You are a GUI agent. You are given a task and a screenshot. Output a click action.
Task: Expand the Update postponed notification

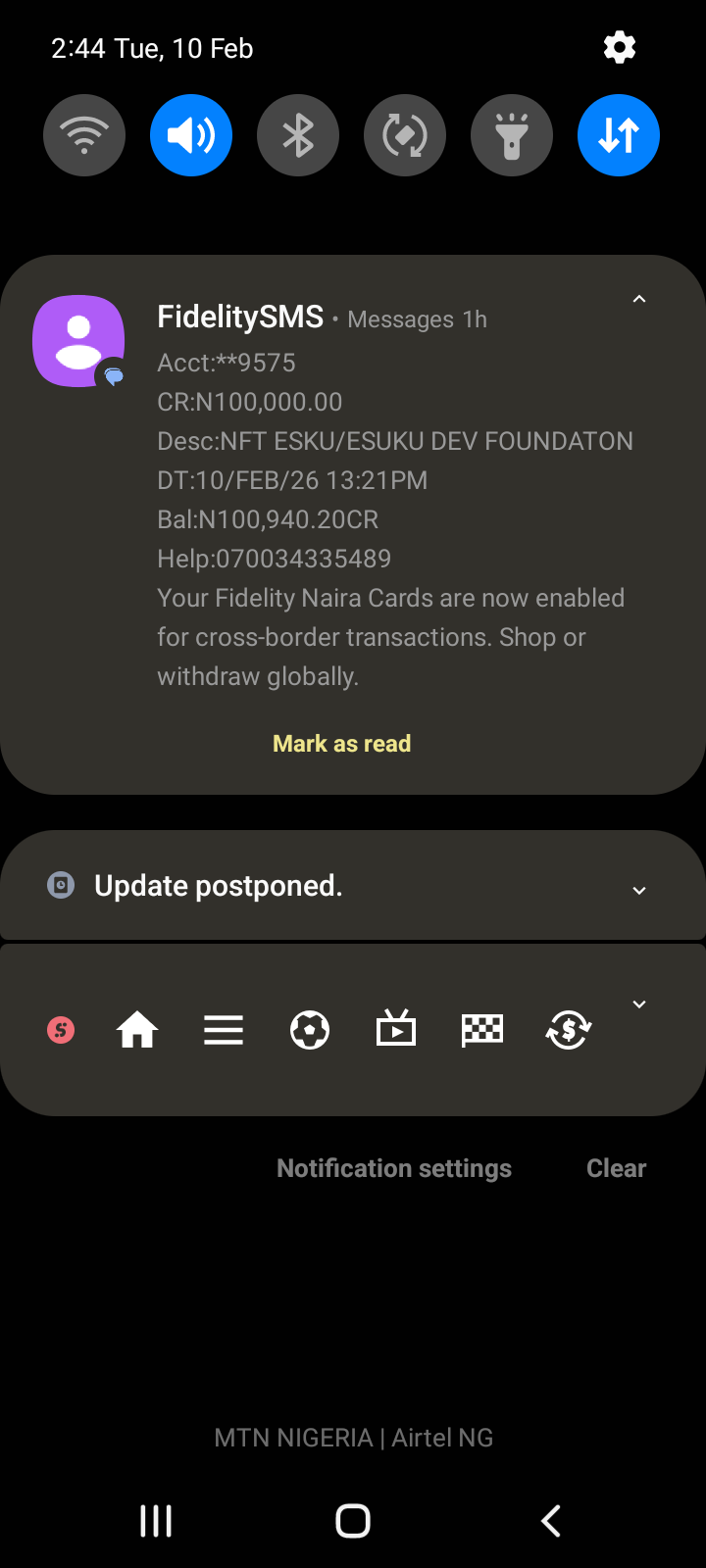[x=639, y=890]
